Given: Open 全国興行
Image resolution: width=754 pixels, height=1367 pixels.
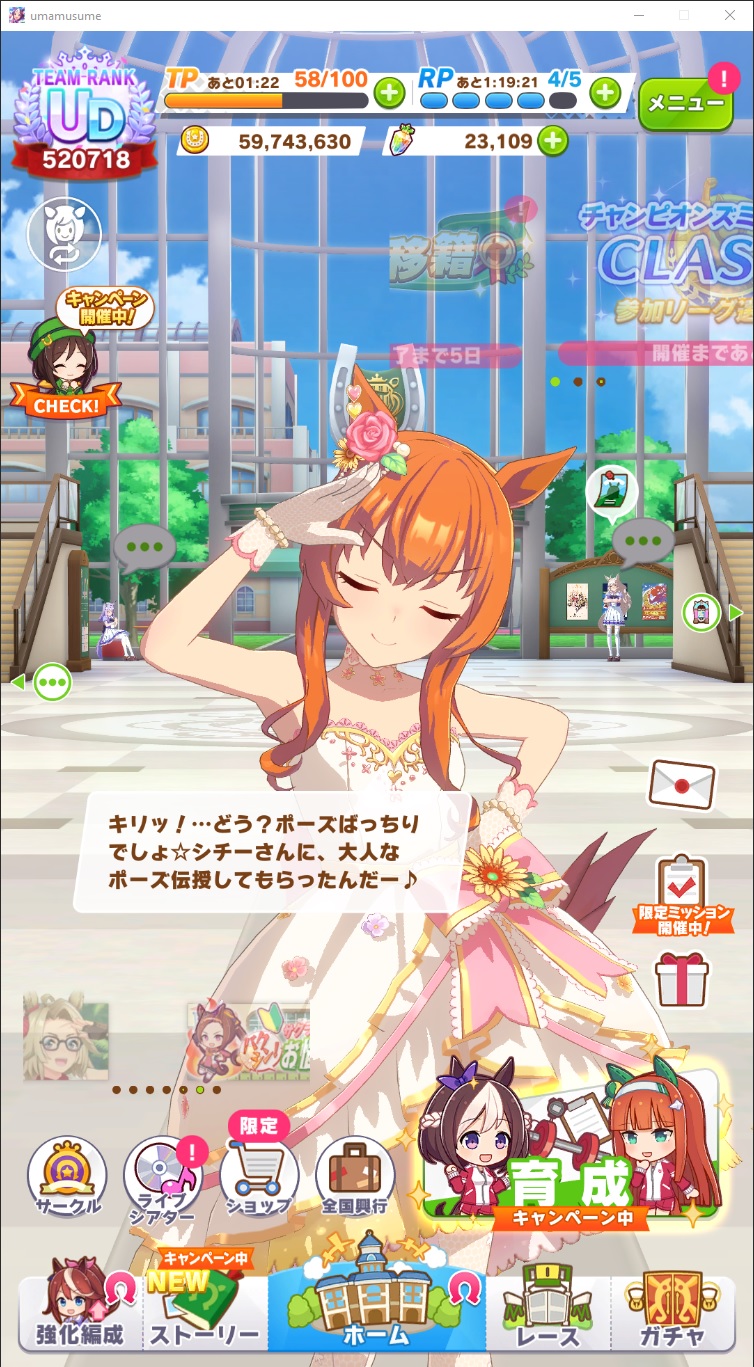Looking at the screenshot, I should click(355, 1176).
